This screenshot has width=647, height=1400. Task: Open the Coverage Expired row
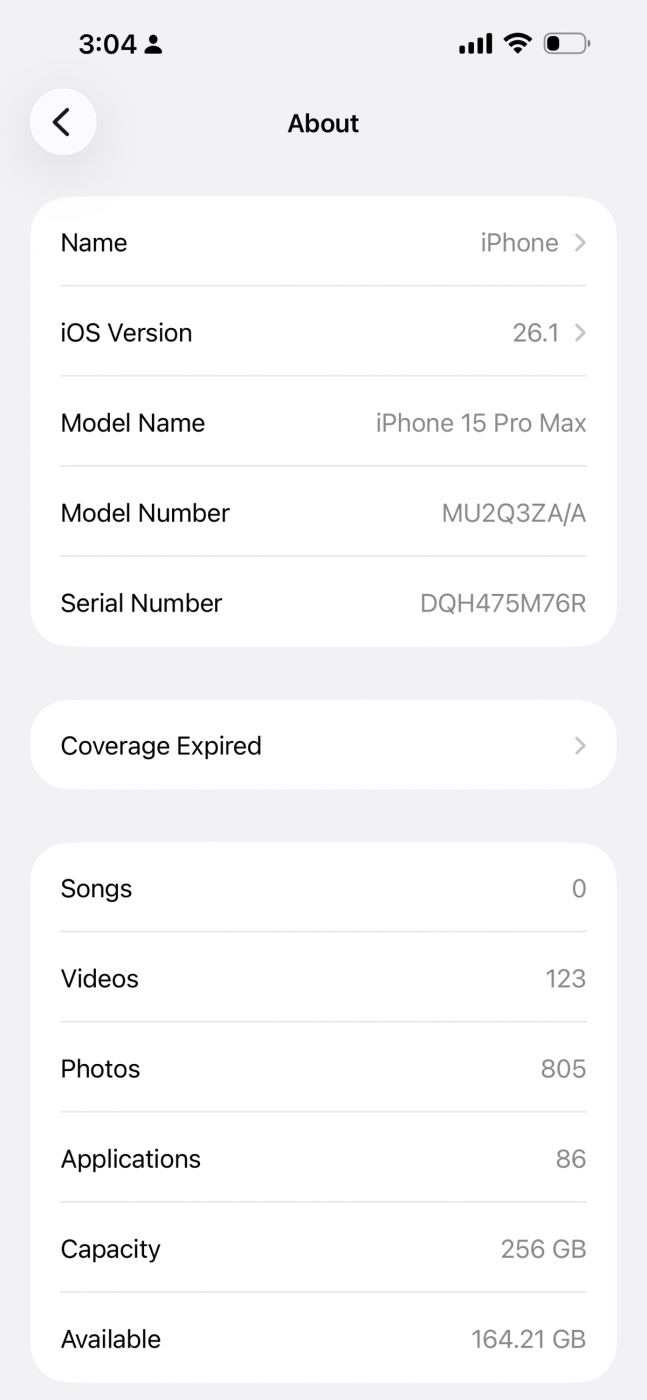point(323,746)
